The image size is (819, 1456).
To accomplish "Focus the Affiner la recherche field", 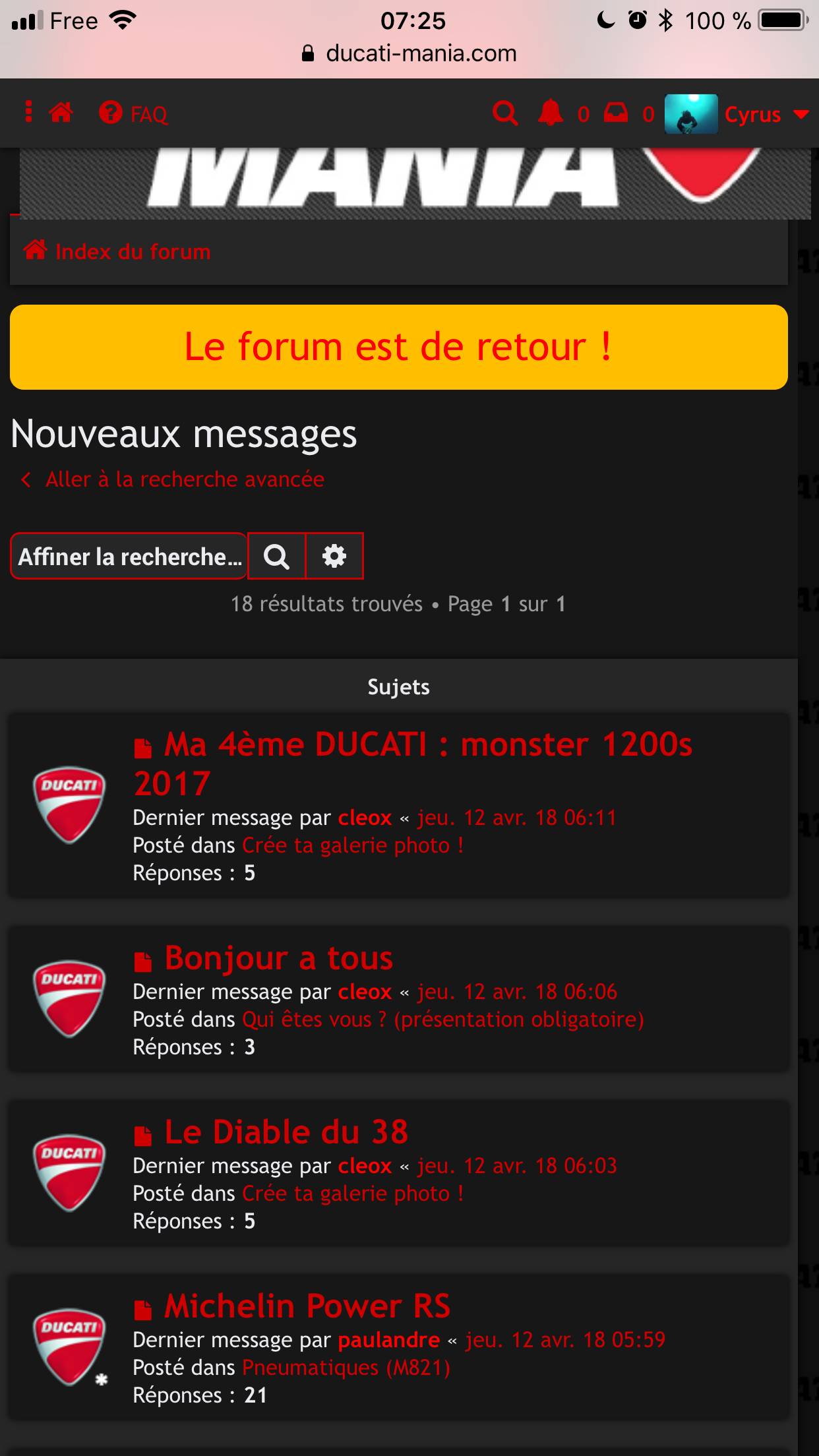I will 129,557.
